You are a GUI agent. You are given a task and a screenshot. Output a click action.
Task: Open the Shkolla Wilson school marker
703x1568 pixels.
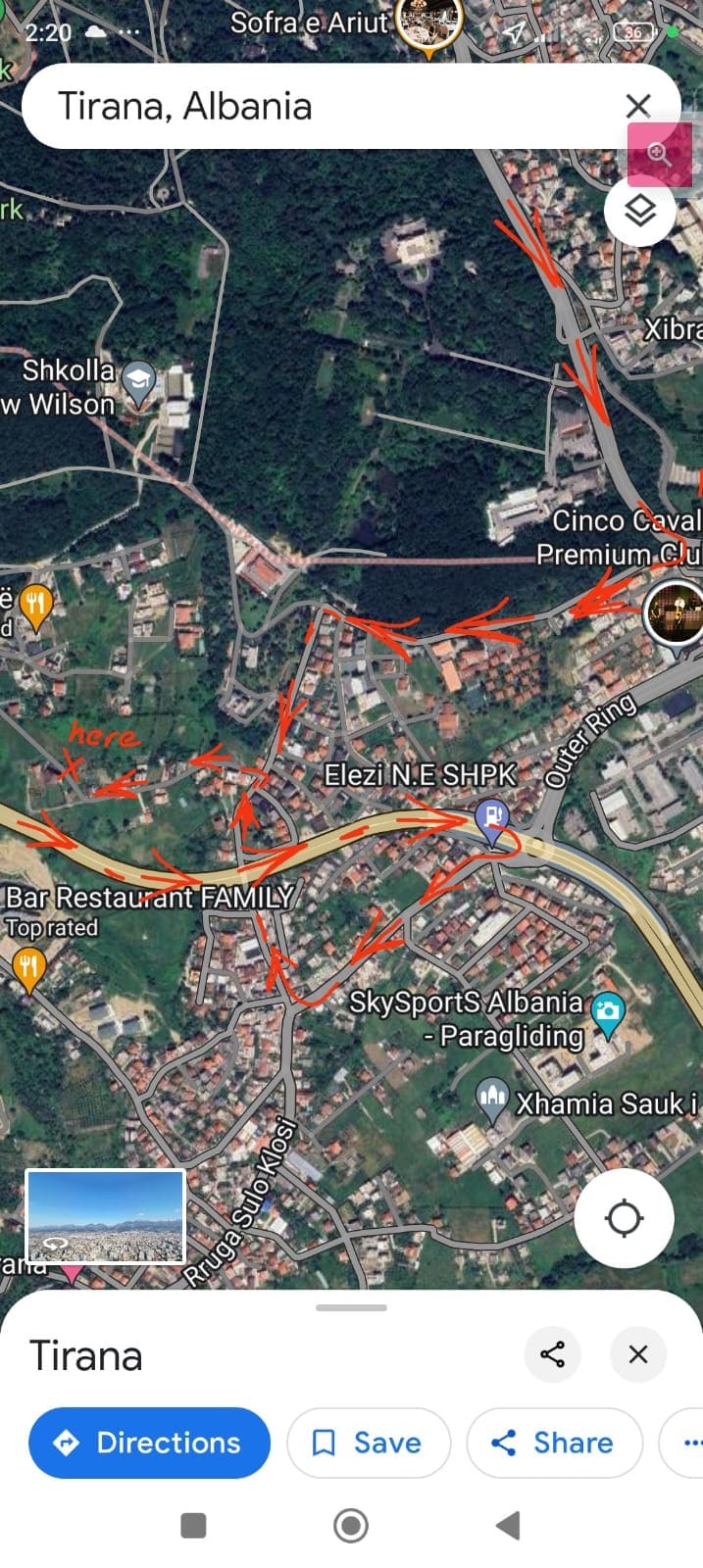tap(139, 382)
